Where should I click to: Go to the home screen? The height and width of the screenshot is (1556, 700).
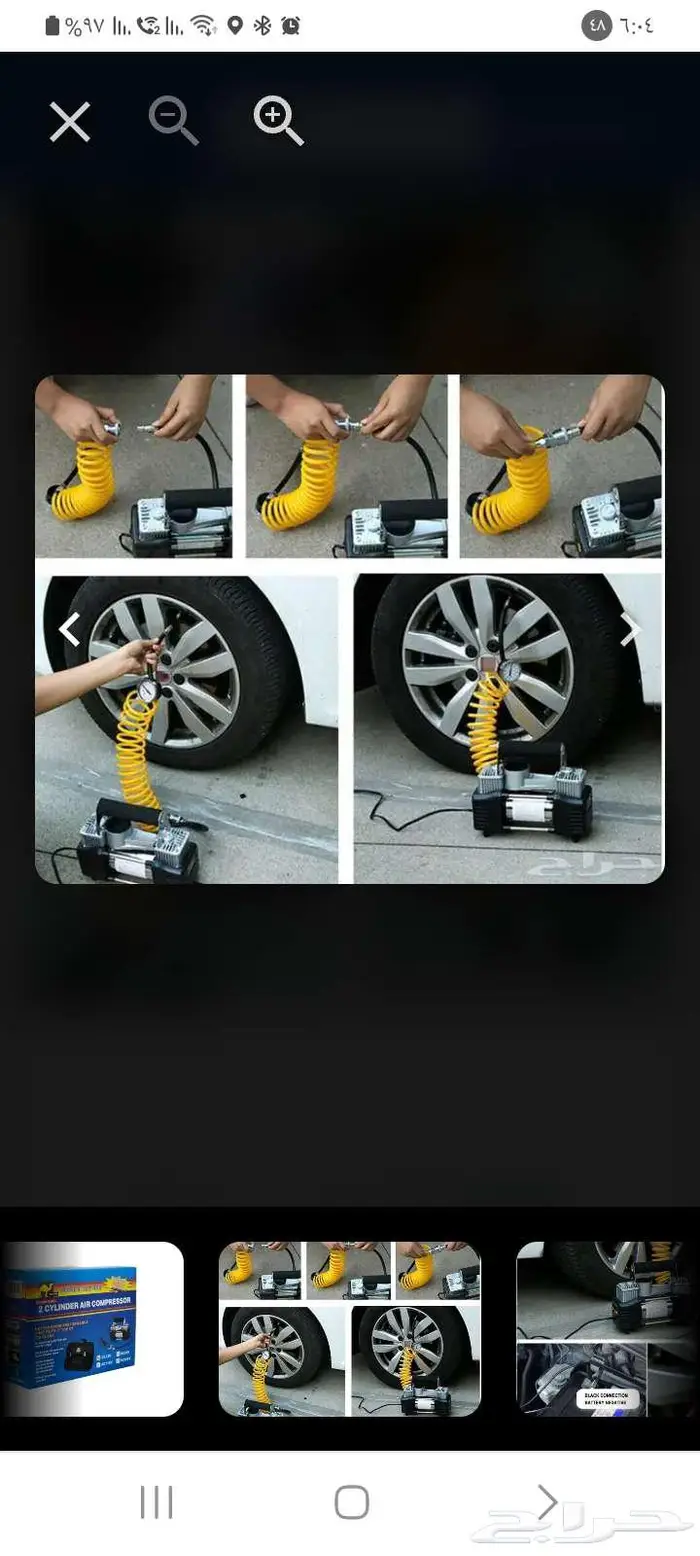[x=352, y=1502]
